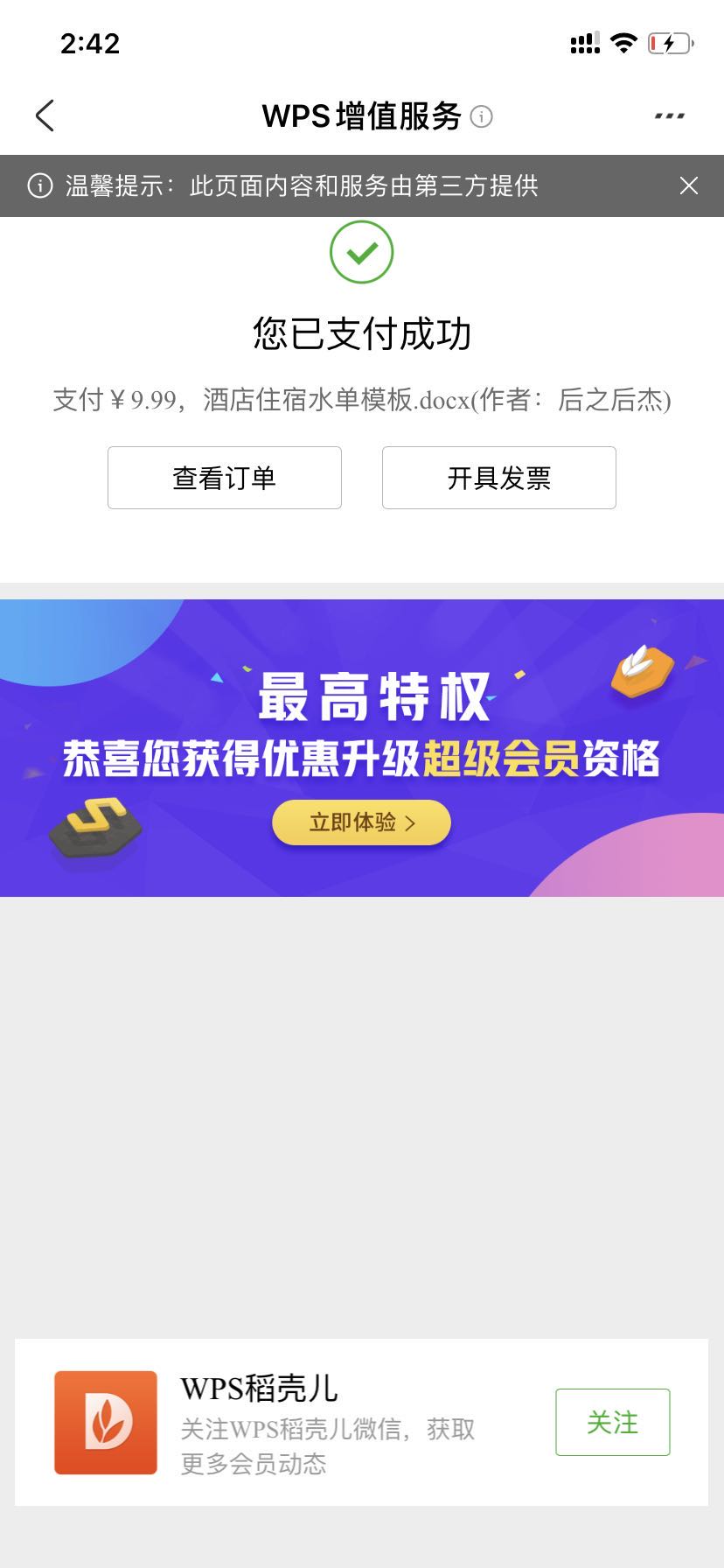The height and width of the screenshot is (1568, 724).
Task: Request an invoice with 开具发票
Action: click(x=498, y=478)
